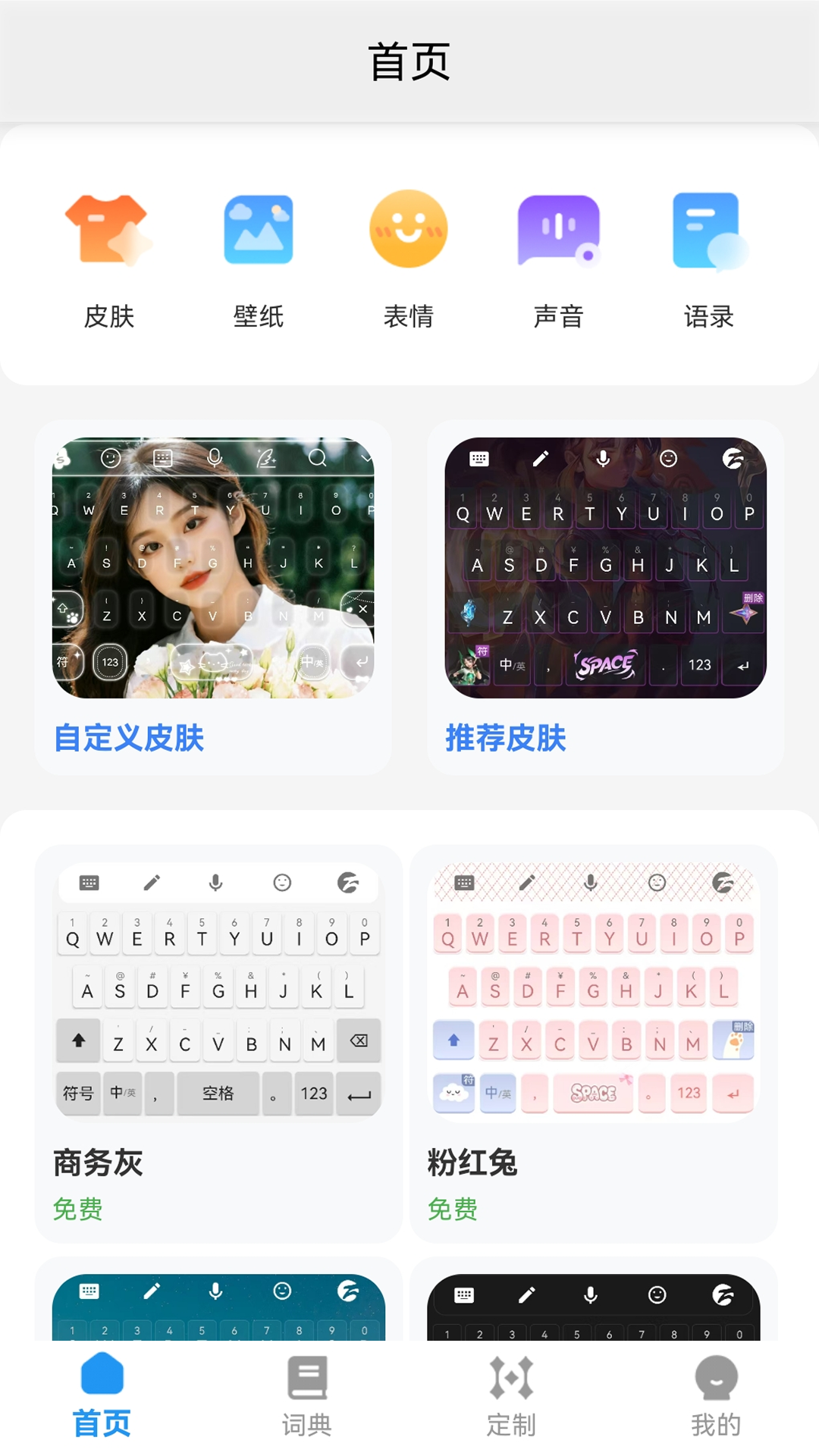Open 推荐皮肤 recommended skins link
This screenshot has height=1456, width=819.
506,736
